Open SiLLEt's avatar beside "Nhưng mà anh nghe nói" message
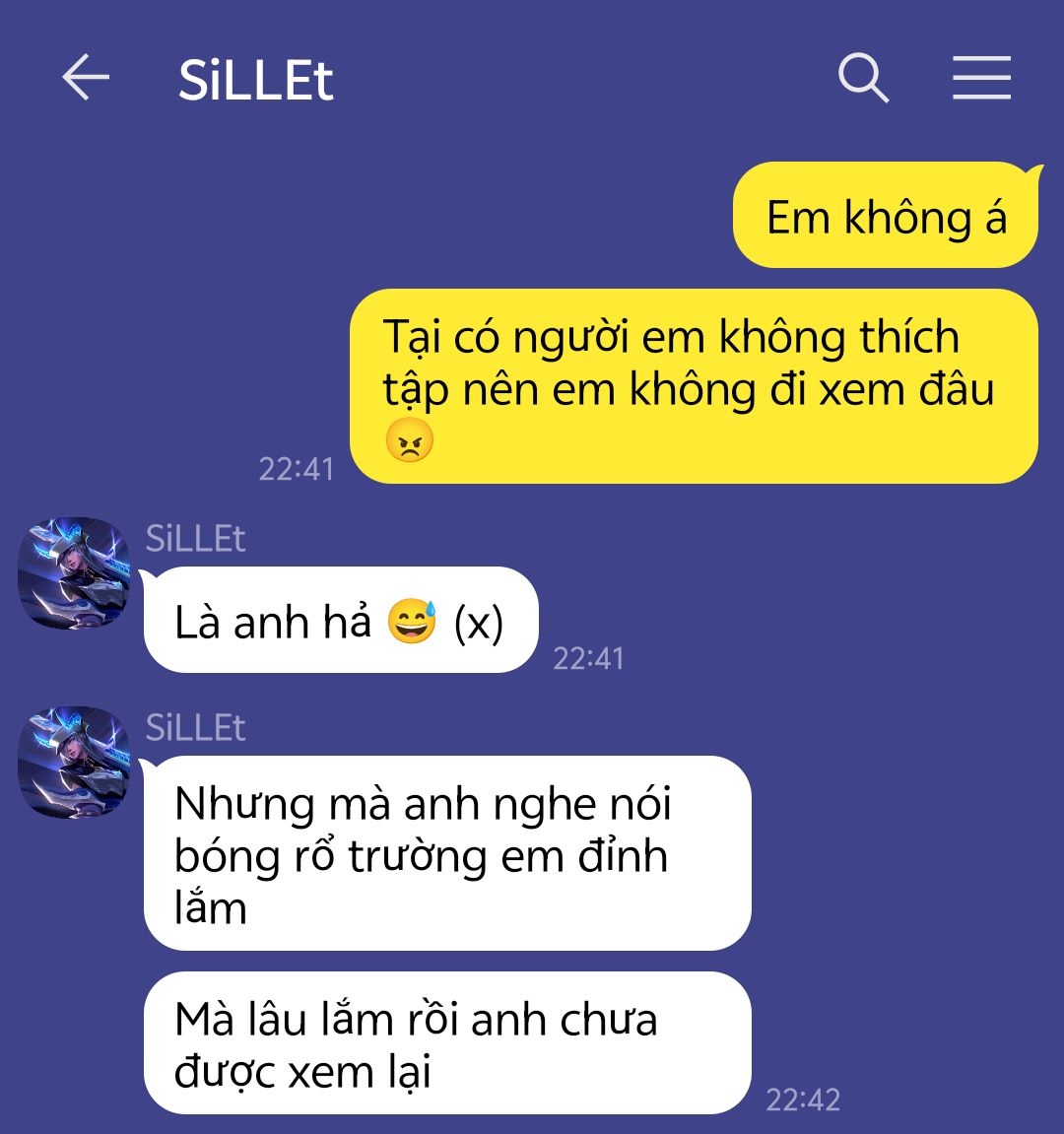Viewport: 1064px width, 1134px height. tap(74, 762)
